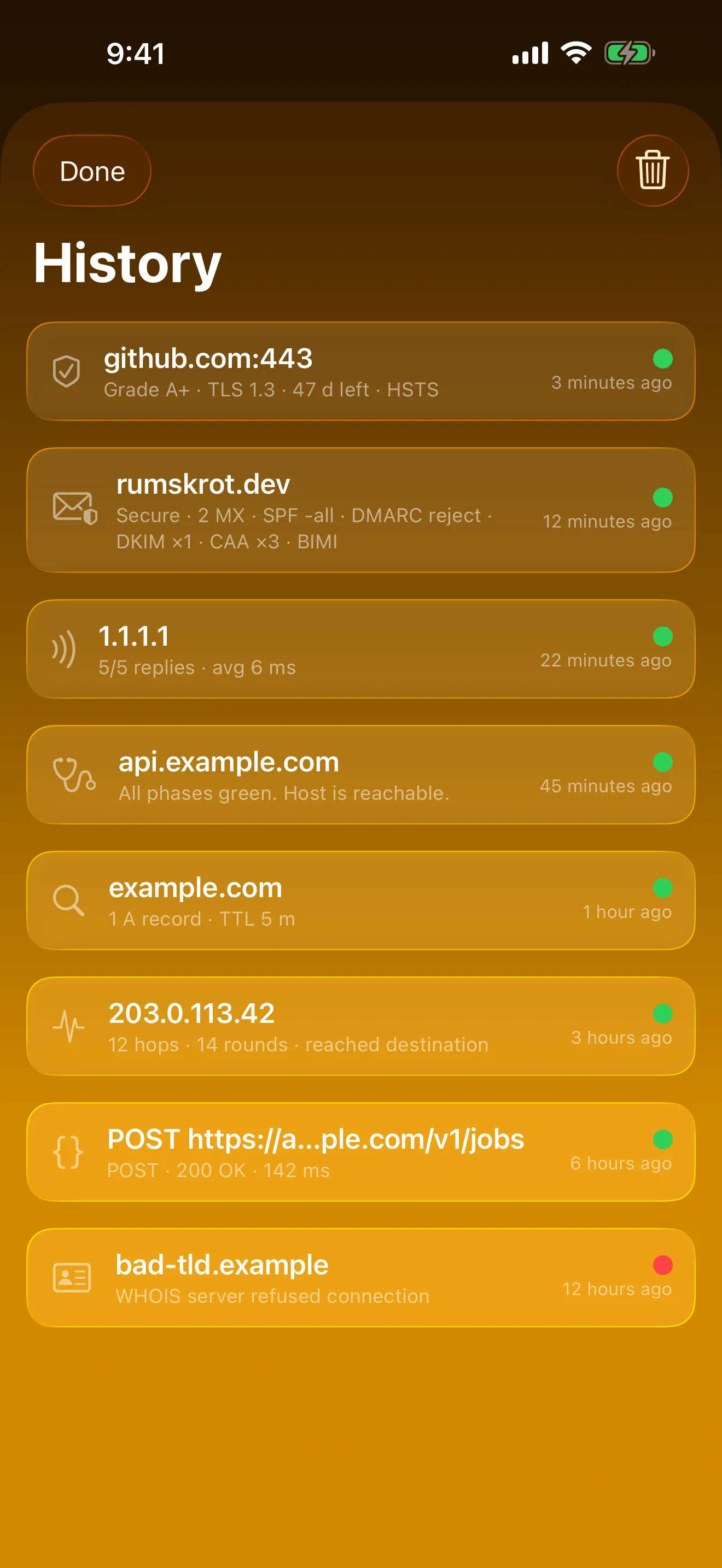The image size is (722, 1568).
Task: Tap Done to close History
Action: click(x=92, y=171)
